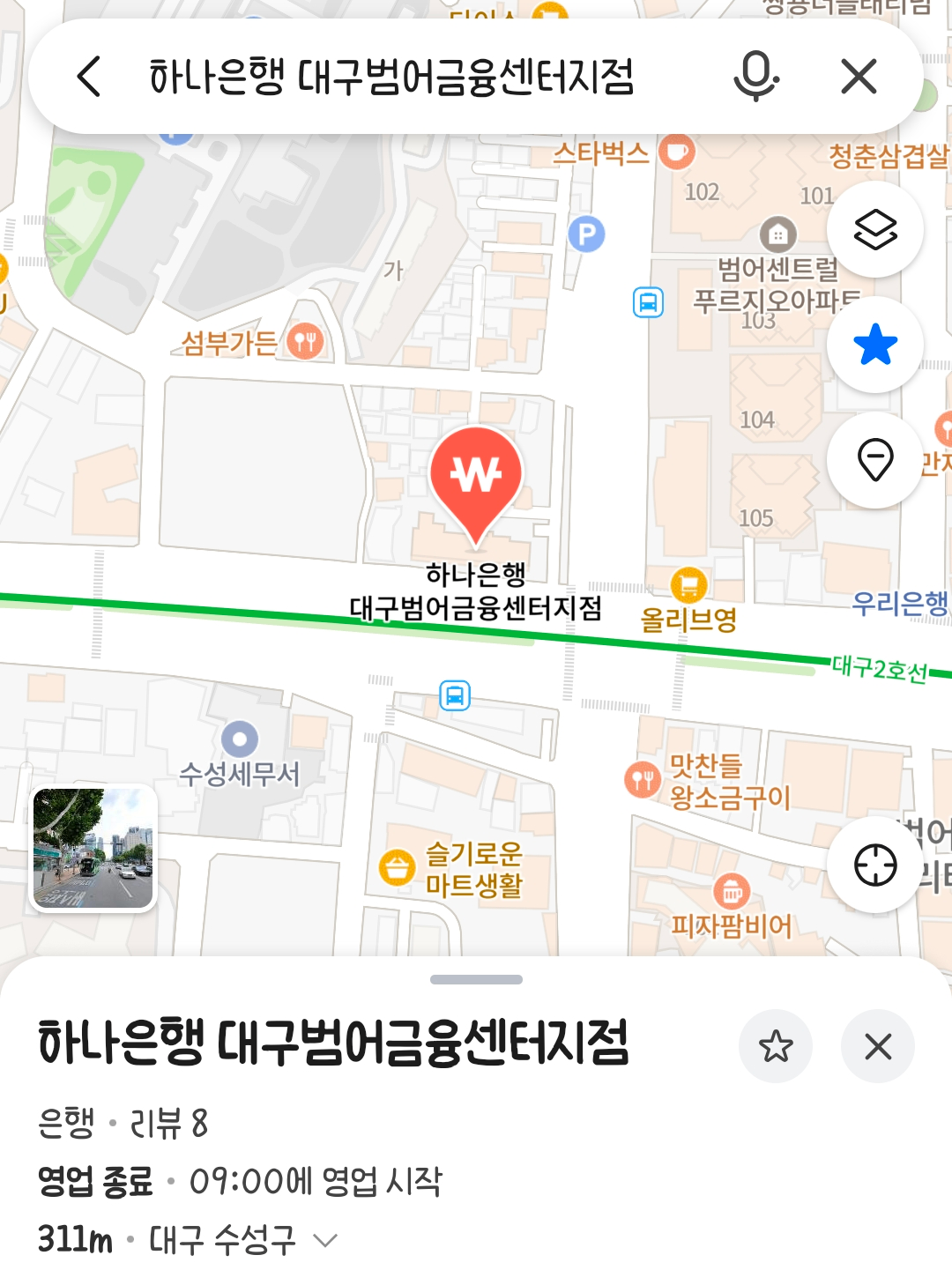
Task: Expand the 대구 수성구 address details
Action: click(x=325, y=1241)
